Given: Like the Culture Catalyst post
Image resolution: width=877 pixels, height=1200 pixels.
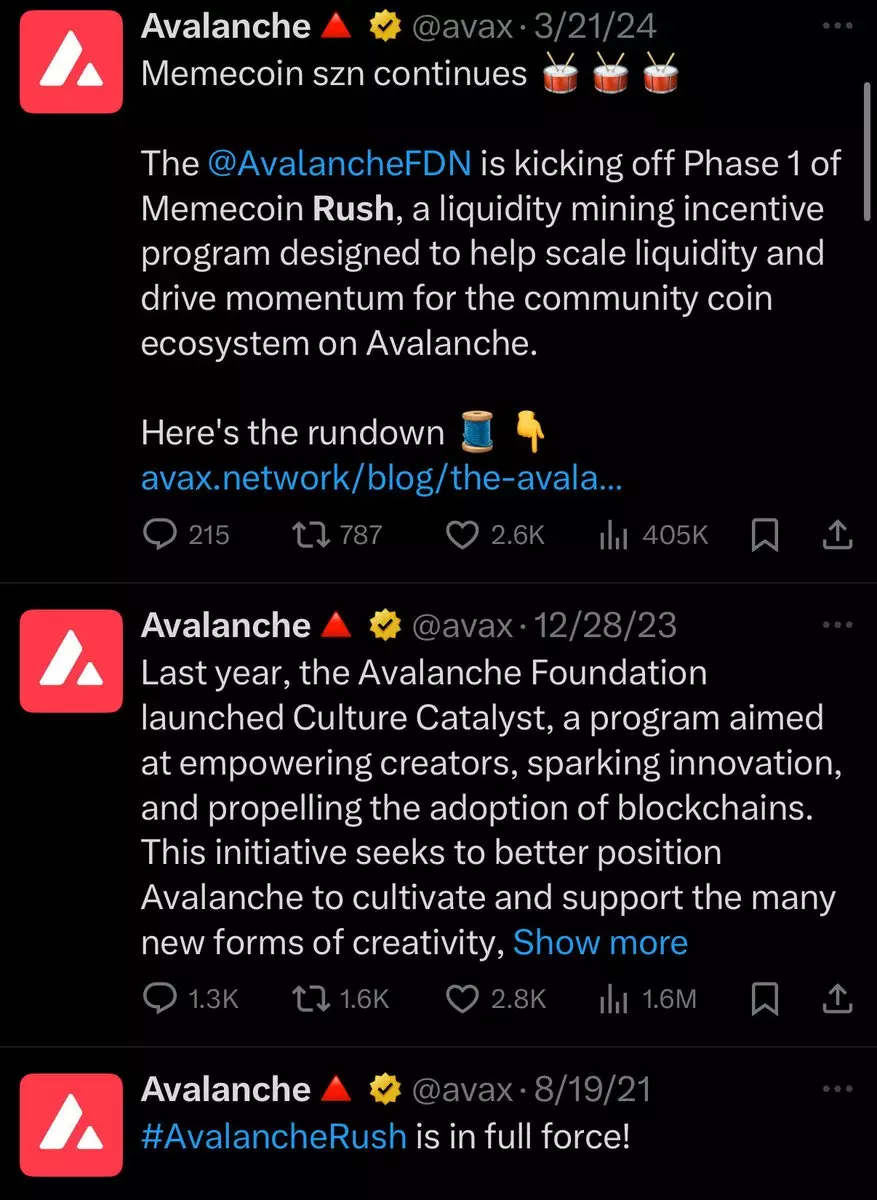Looking at the screenshot, I should (461, 998).
